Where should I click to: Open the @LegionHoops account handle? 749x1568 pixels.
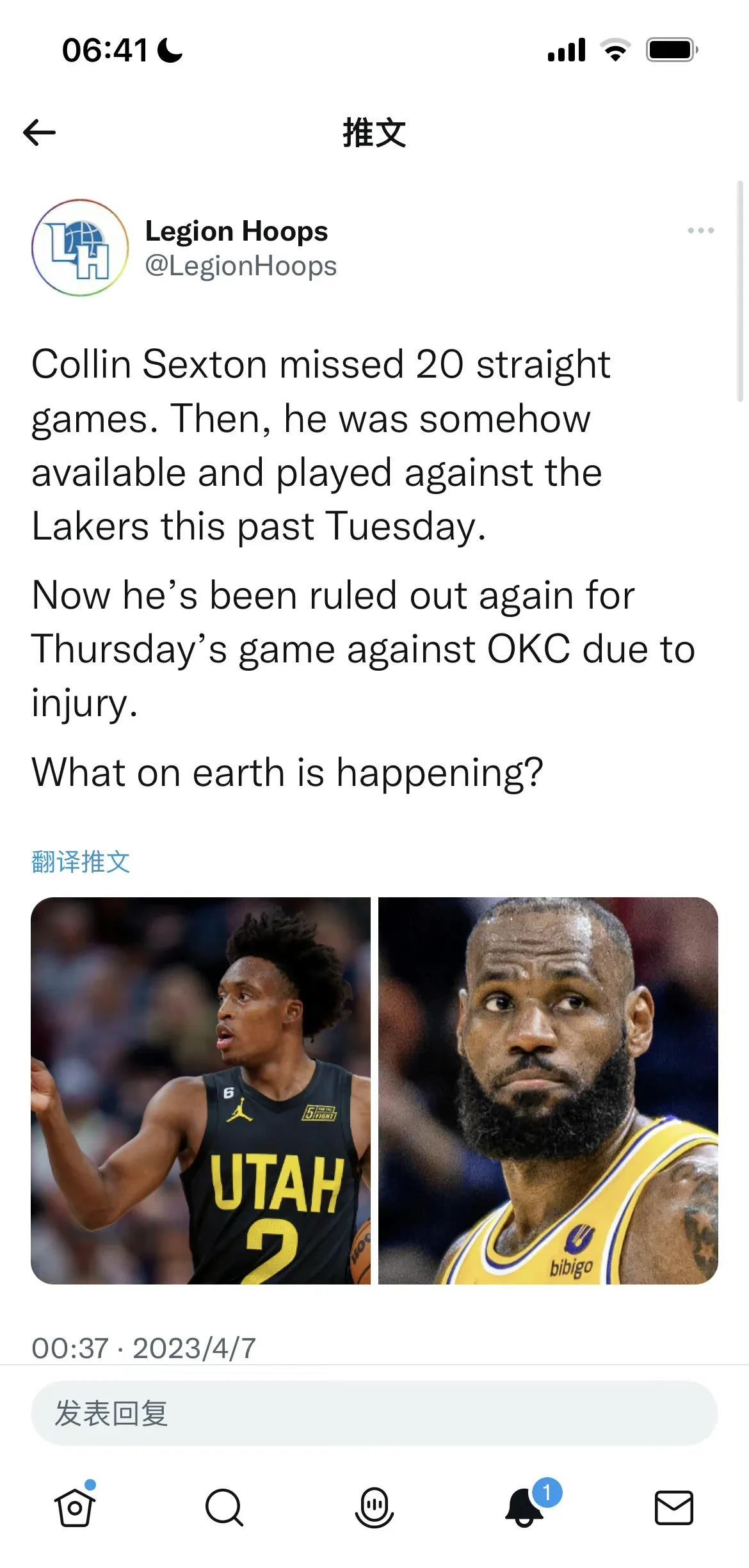coord(241,266)
